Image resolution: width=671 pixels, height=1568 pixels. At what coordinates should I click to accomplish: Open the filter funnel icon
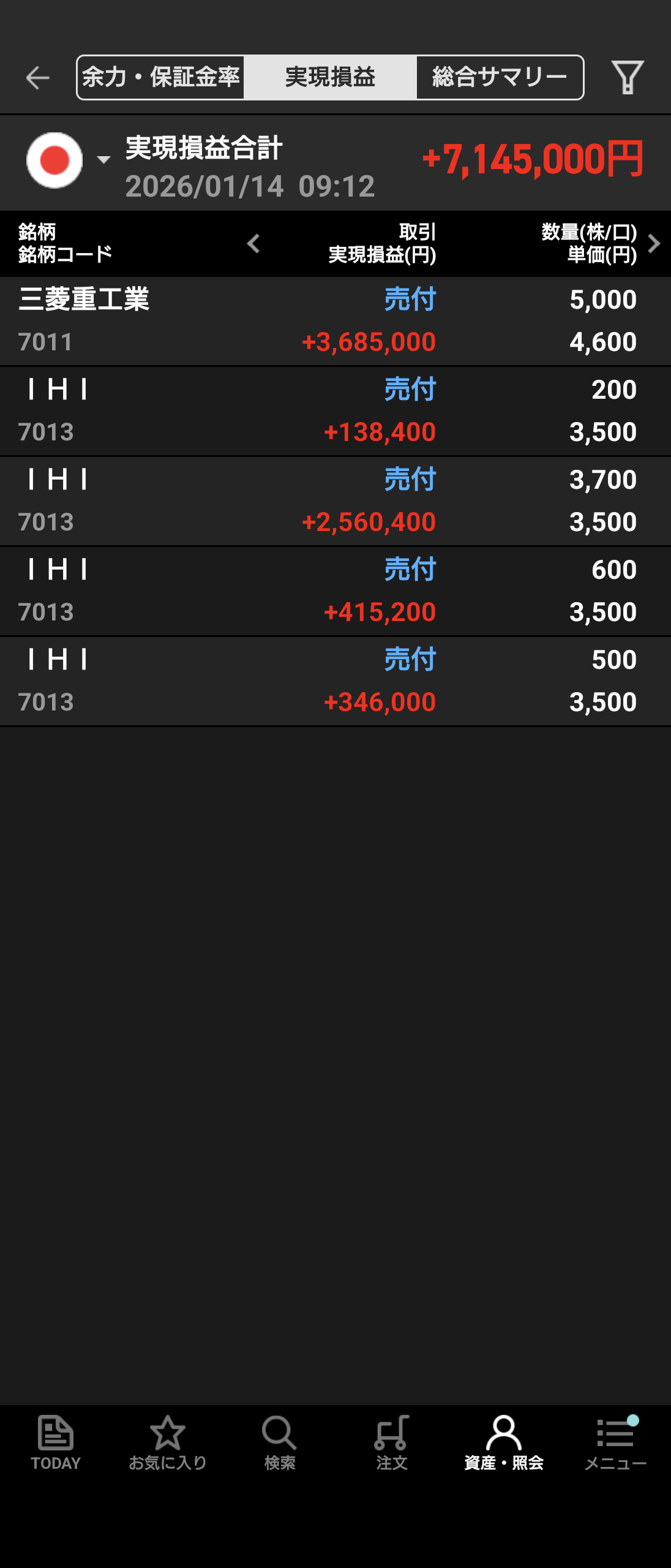(628, 78)
